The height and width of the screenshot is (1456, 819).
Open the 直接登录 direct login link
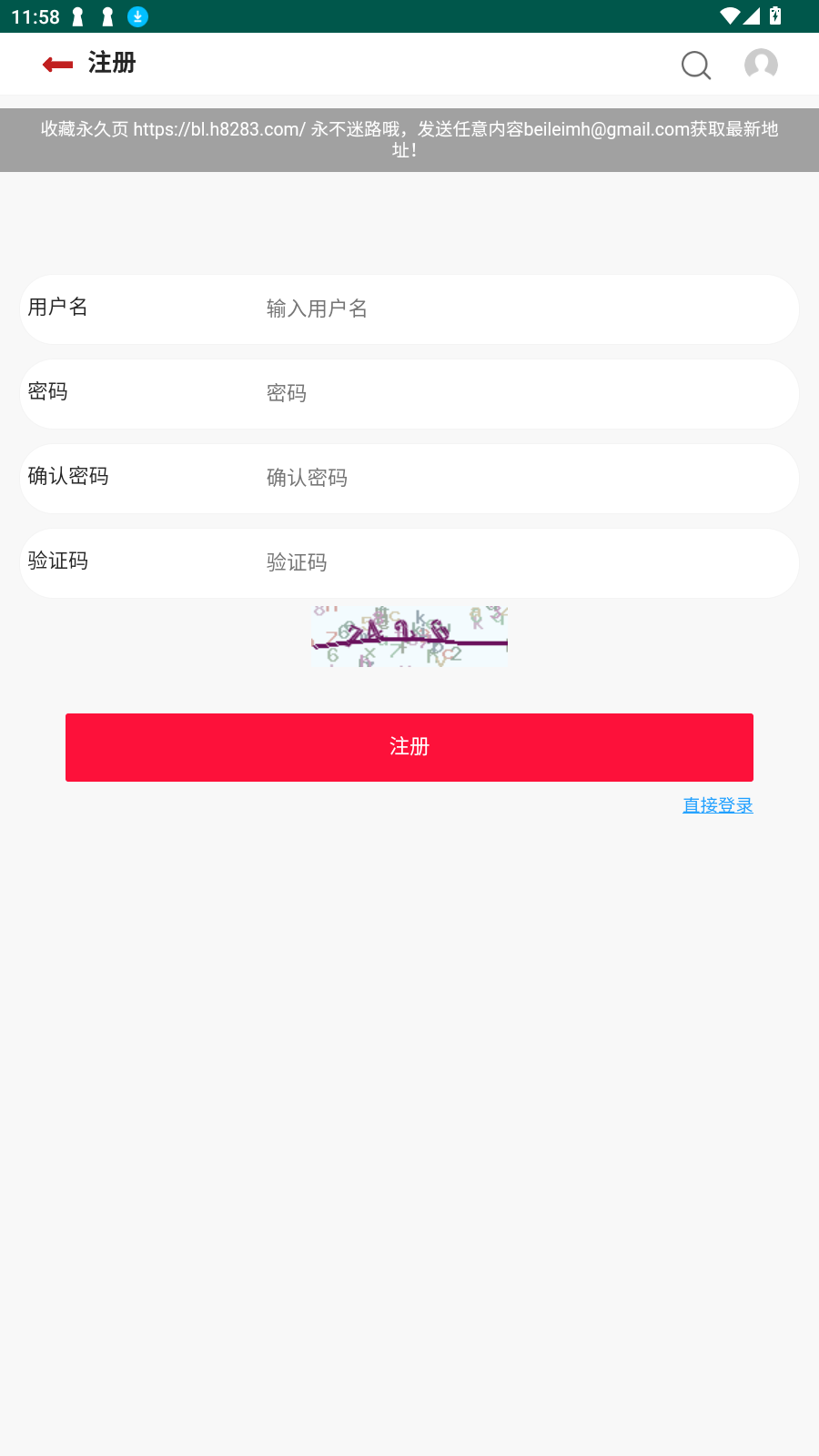[x=718, y=805]
